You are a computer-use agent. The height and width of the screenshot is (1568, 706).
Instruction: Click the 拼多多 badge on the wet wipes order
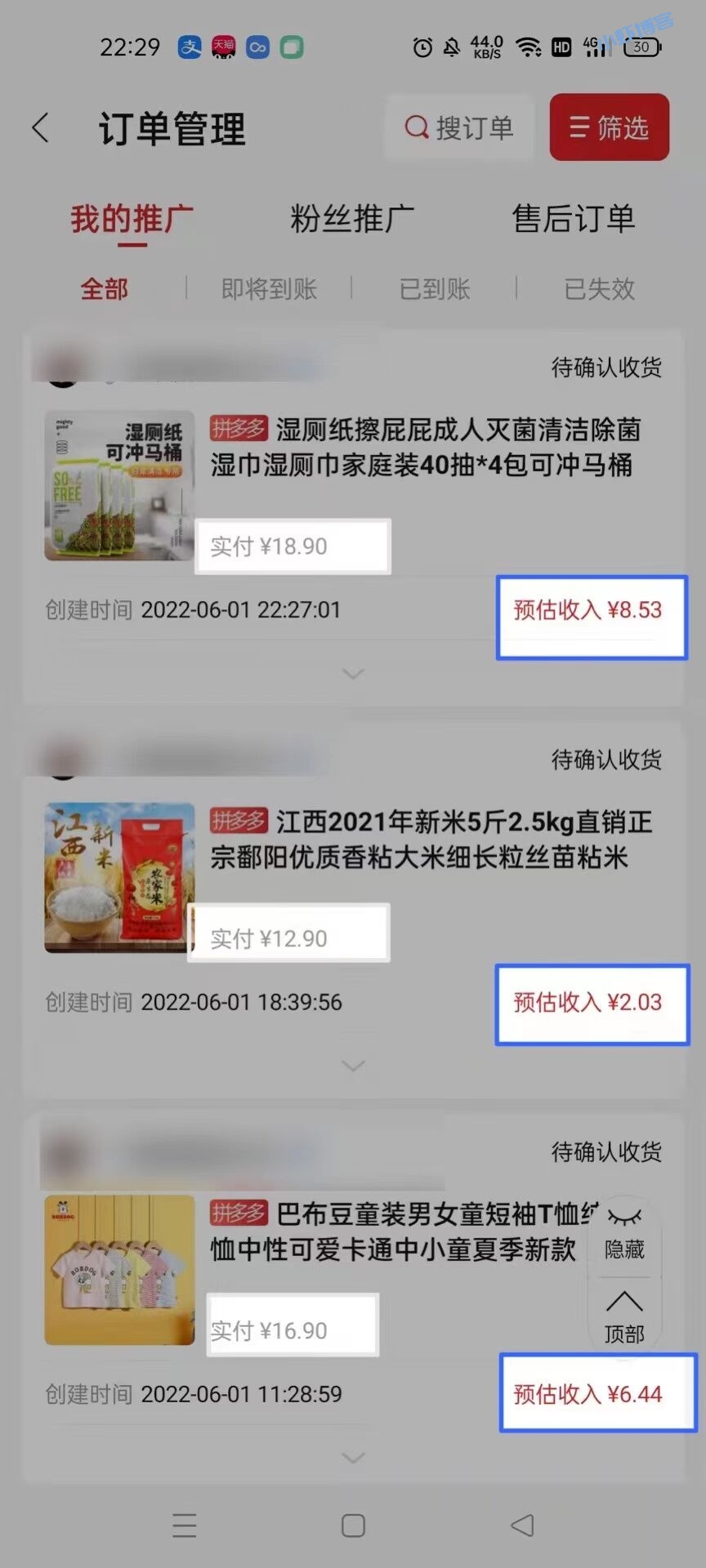[x=238, y=429]
